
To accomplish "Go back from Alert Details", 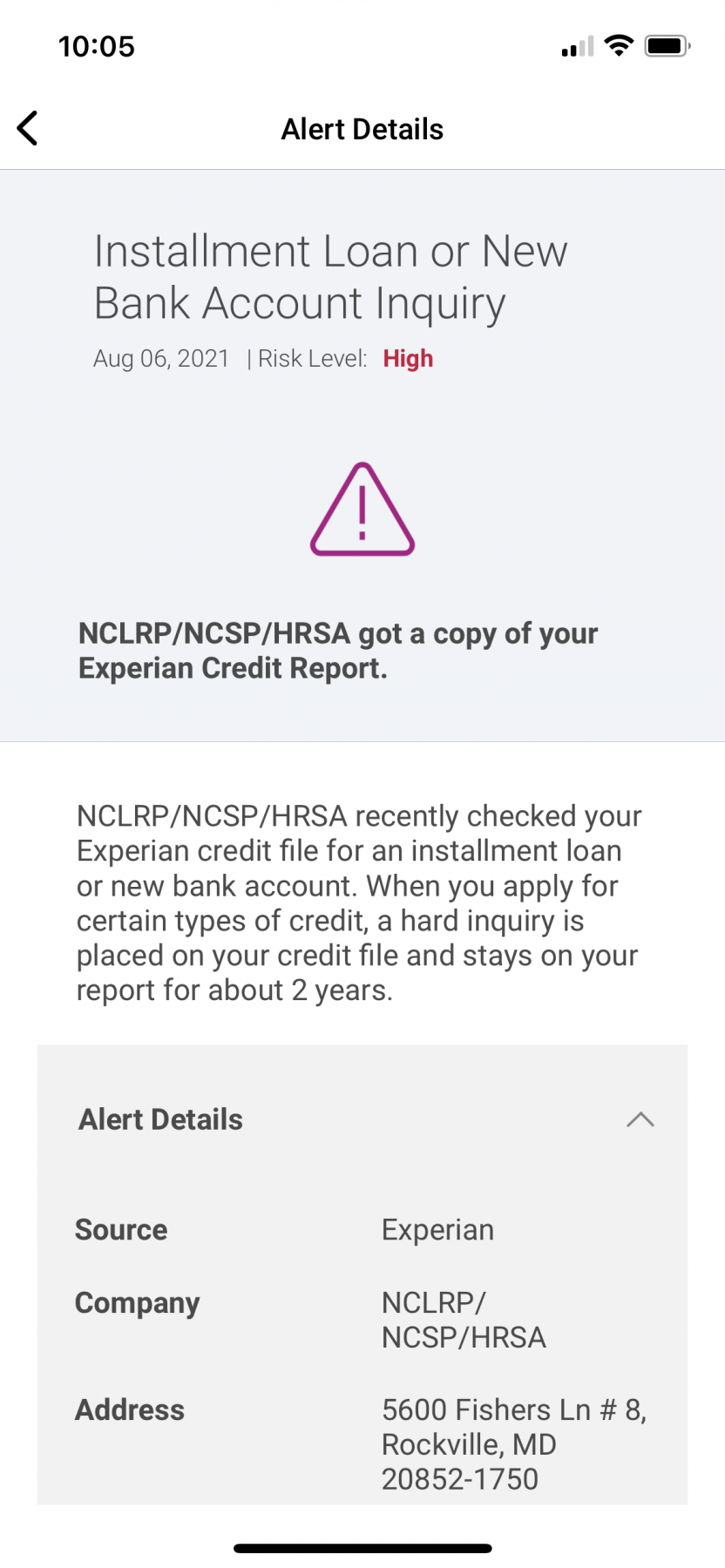I will 28,128.
